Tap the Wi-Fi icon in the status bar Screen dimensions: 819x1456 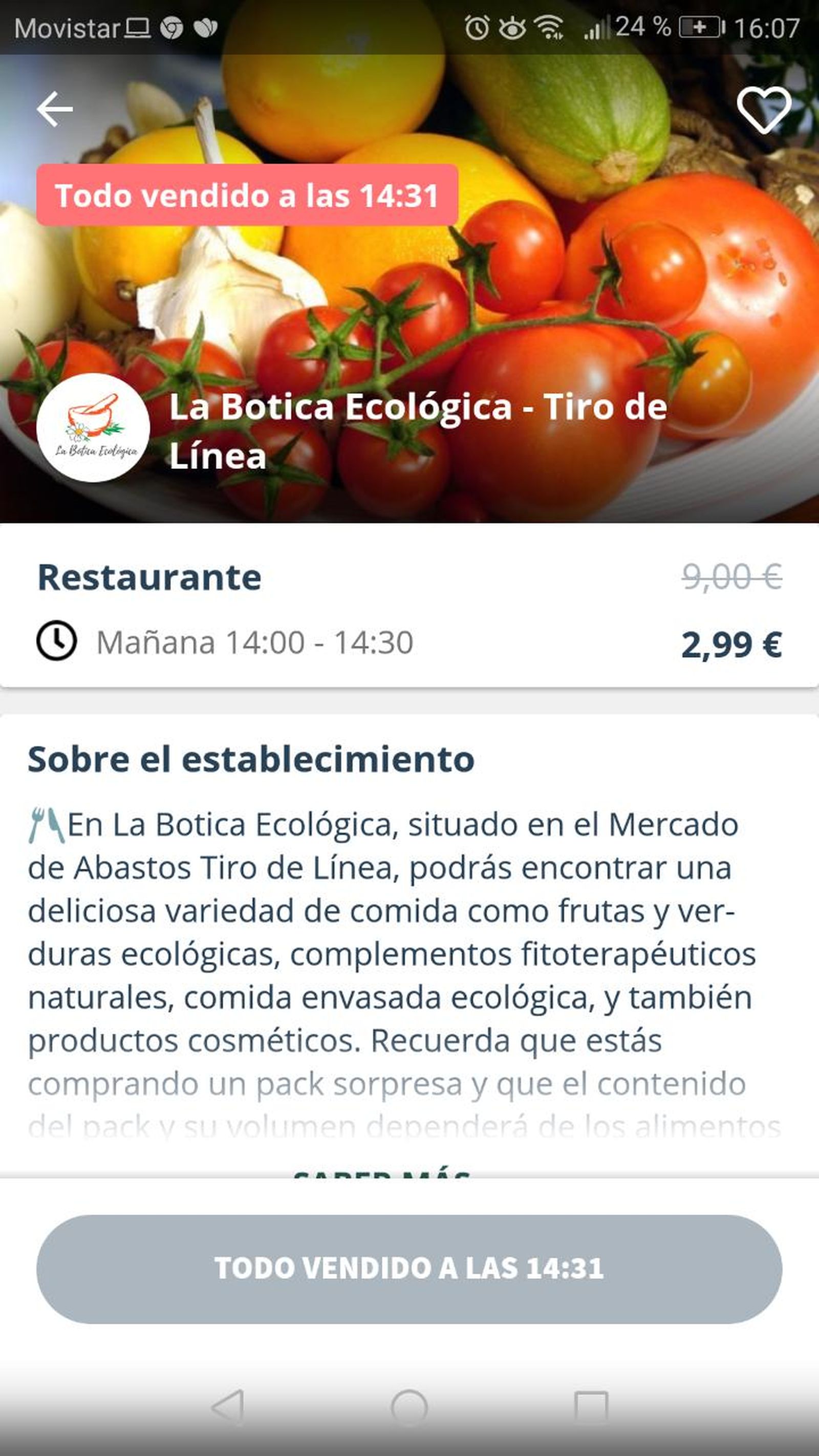tap(548, 28)
